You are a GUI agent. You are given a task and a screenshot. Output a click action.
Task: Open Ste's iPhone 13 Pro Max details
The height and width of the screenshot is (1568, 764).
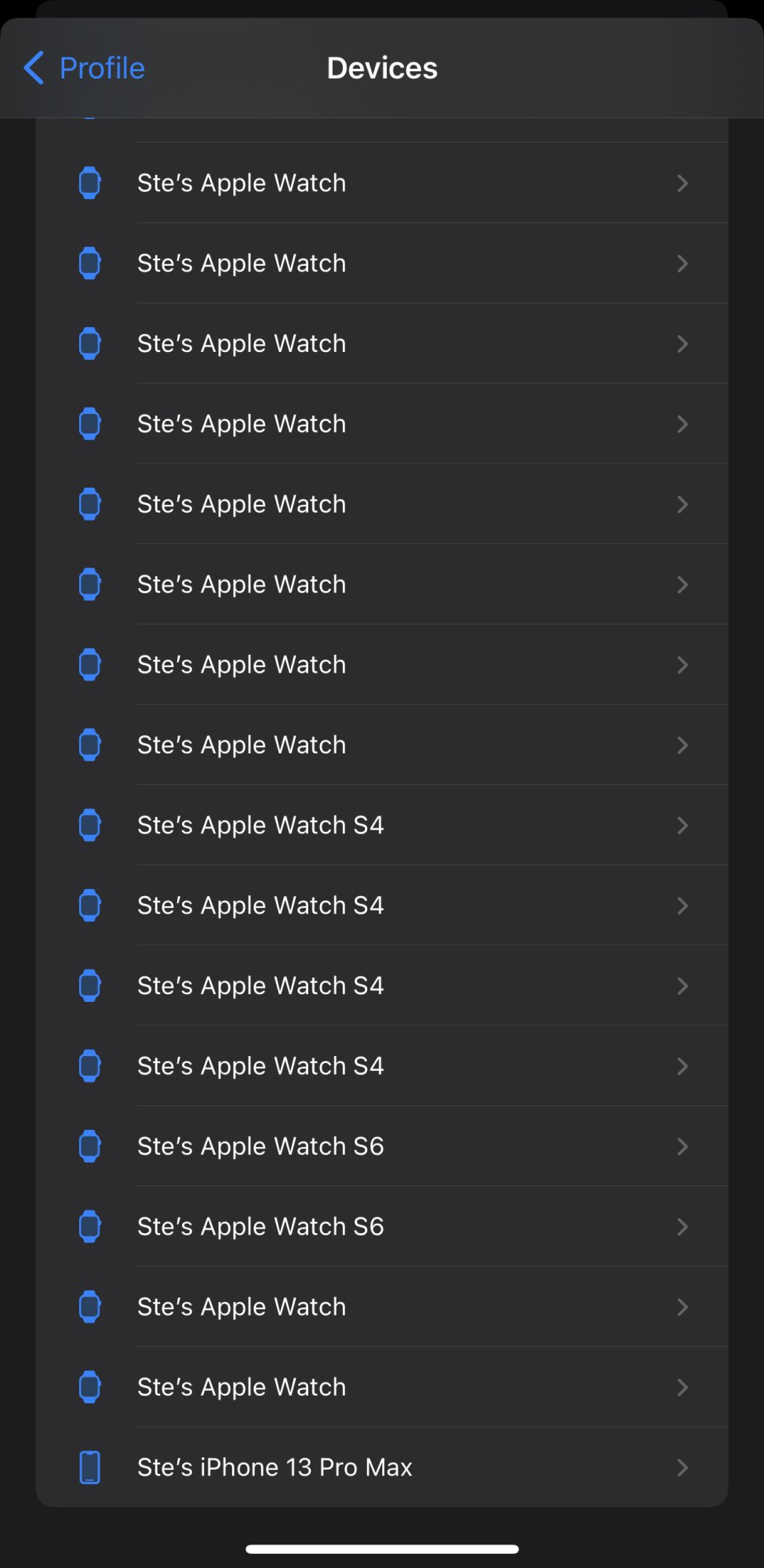pos(382,1467)
